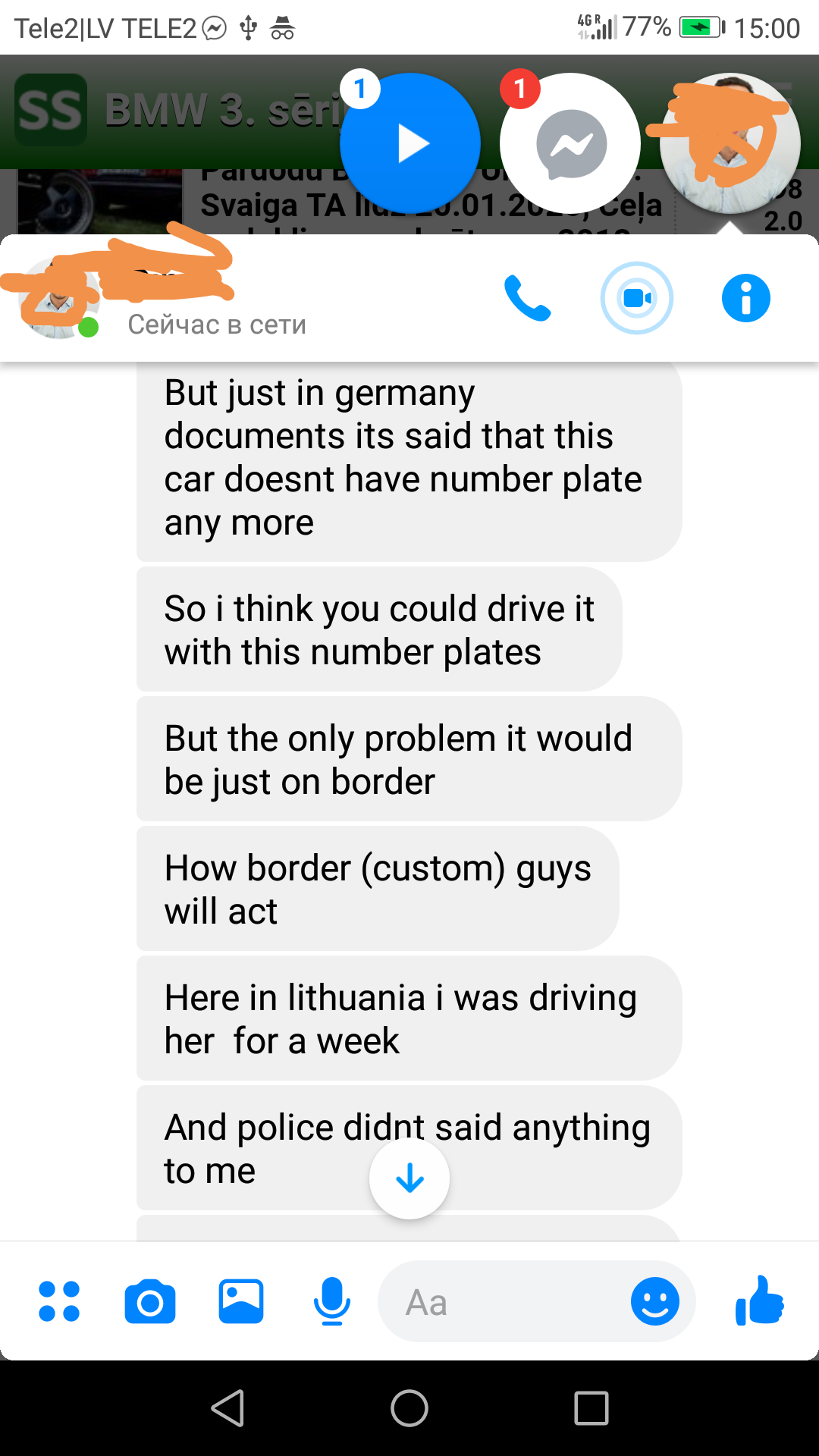Choose a picture from the gallery
The width and height of the screenshot is (819, 1456).
[241, 1301]
